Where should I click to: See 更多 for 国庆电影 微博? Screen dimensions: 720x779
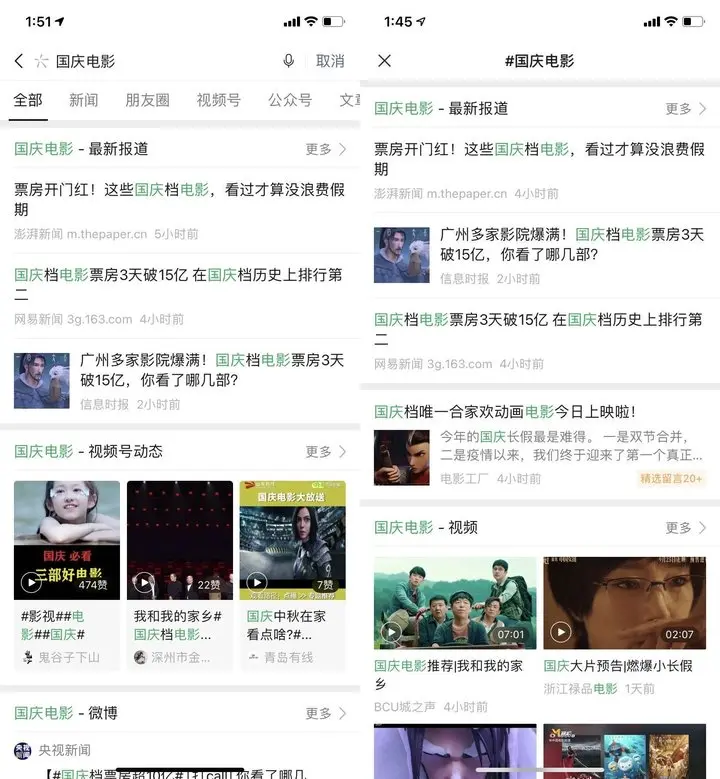pos(326,713)
